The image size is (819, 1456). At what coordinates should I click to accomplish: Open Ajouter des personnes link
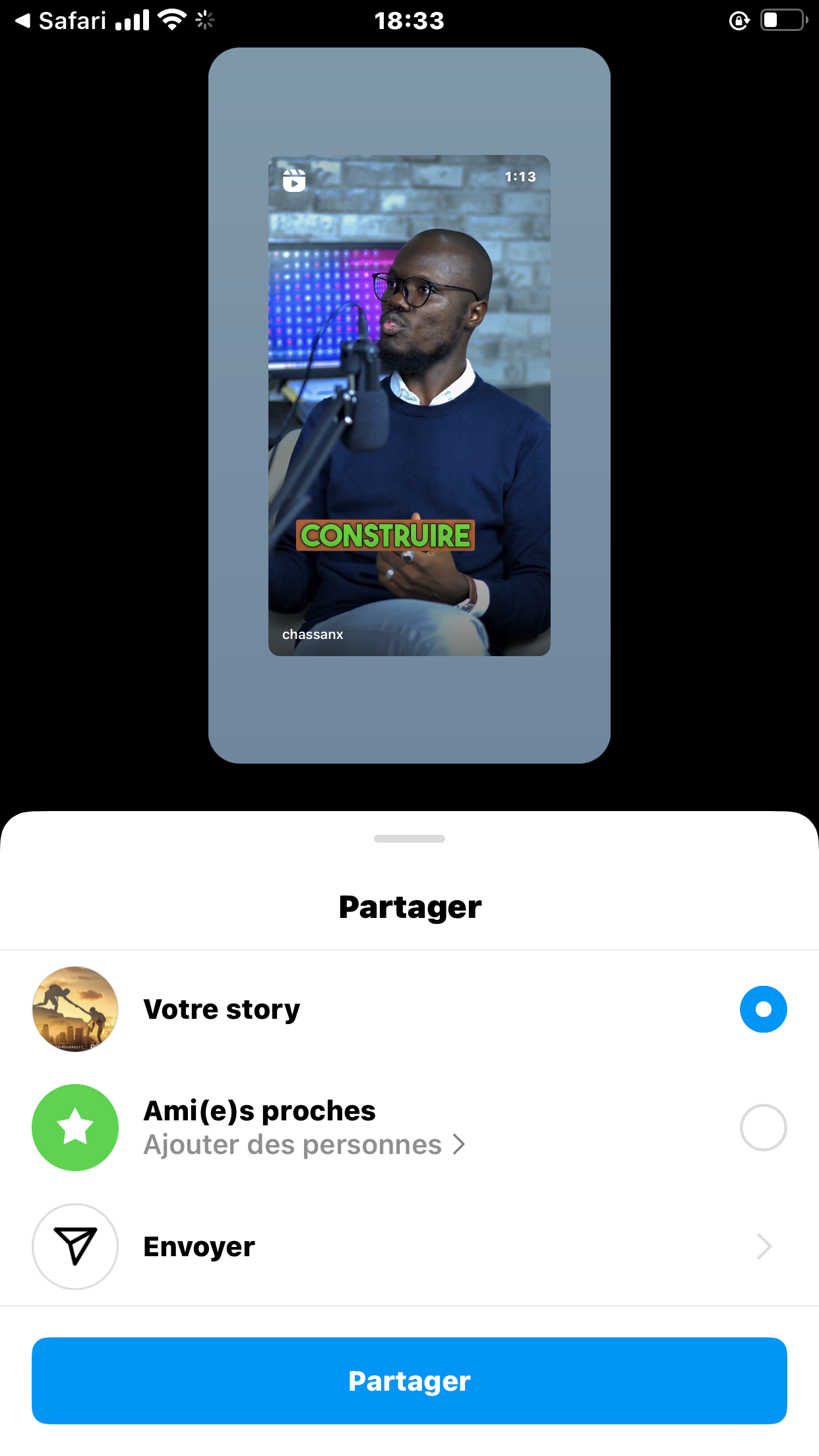tap(303, 1145)
